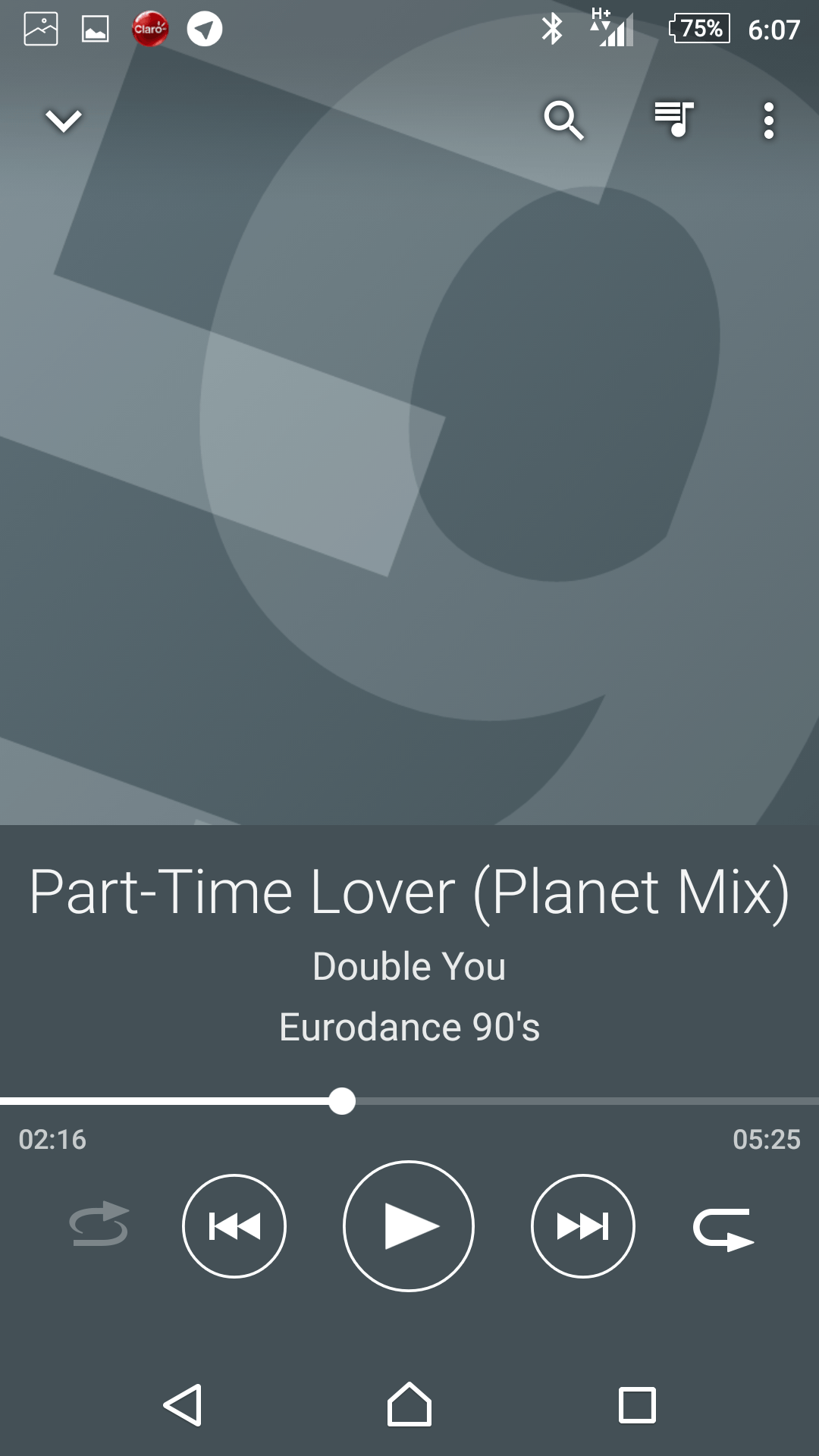819x1456 pixels.
Task: Skip to the previous track
Action: (234, 1225)
